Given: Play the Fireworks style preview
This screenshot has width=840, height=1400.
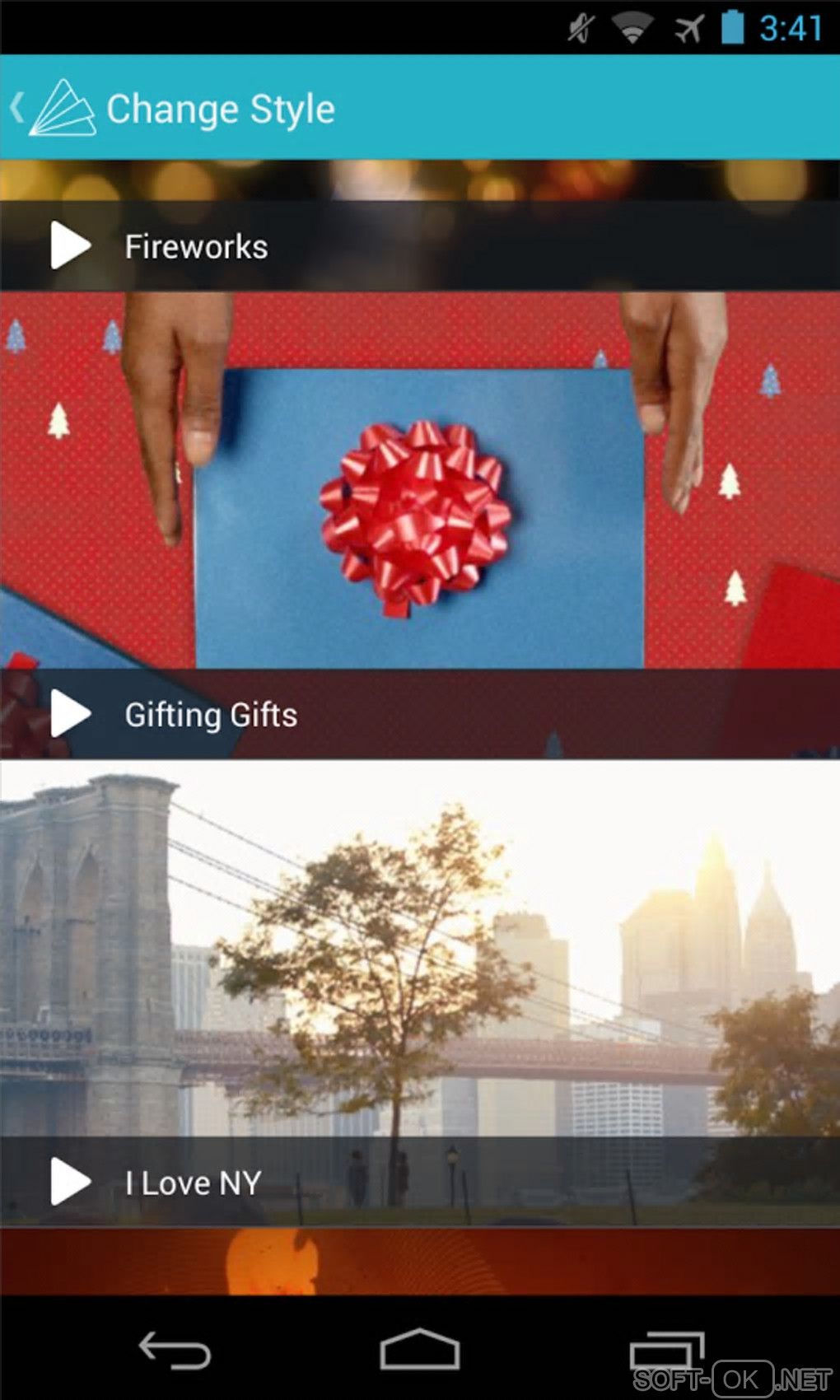Looking at the screenshot, I should [71, 245].
